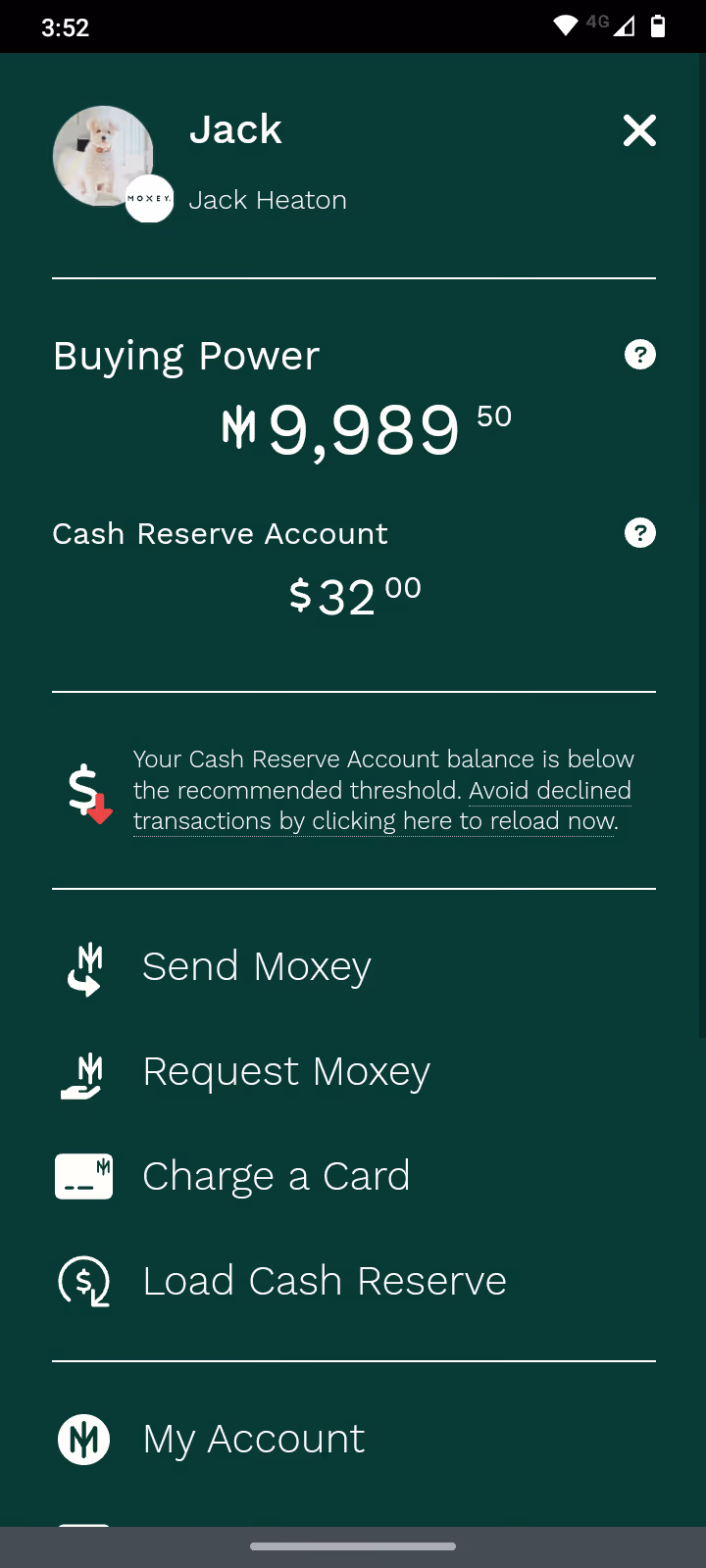Screen dimensions: 706x1568
Task: Open the Buying Power help icon
Action: (640, 355)
